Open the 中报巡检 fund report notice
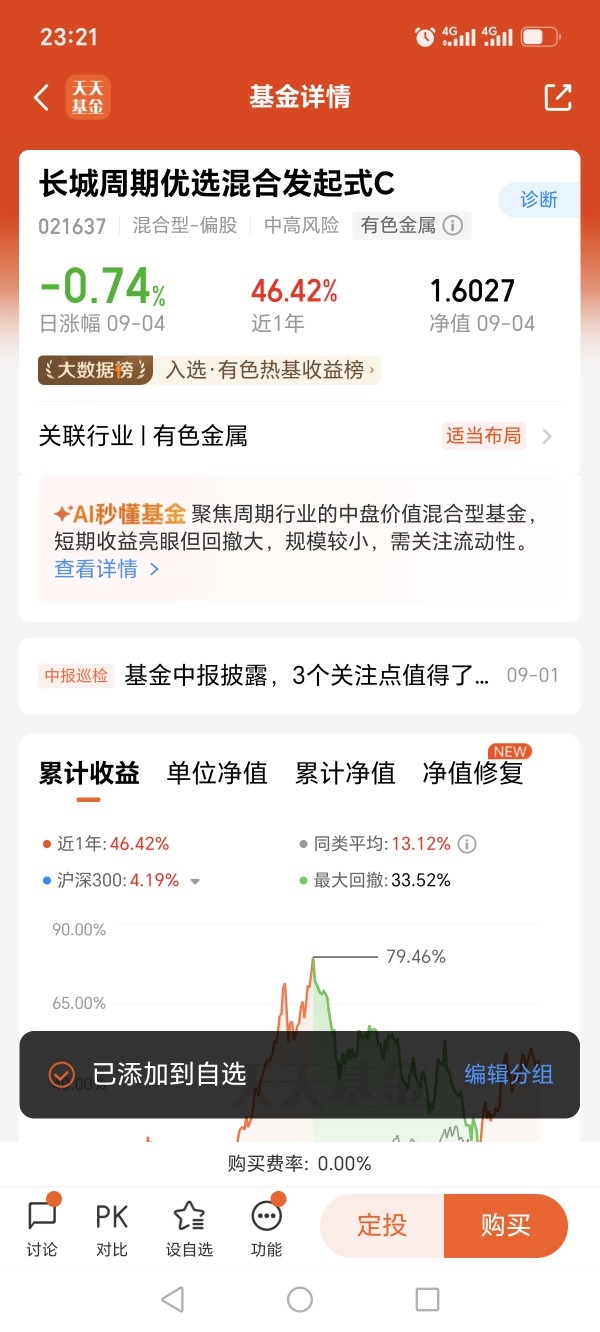Viewport: 600px width, 1332px height. [300, 675]
